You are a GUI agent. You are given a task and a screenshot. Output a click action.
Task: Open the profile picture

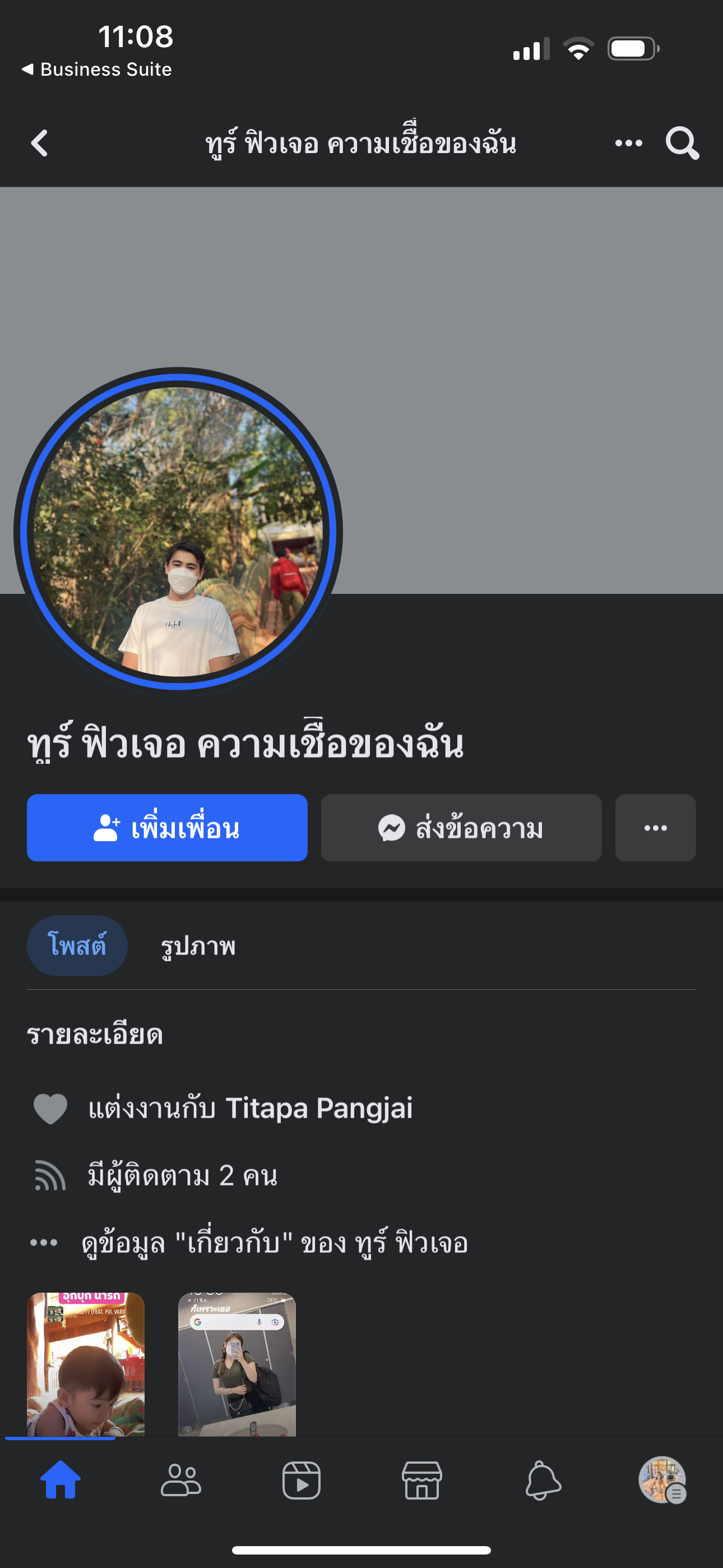coord(178,532)
